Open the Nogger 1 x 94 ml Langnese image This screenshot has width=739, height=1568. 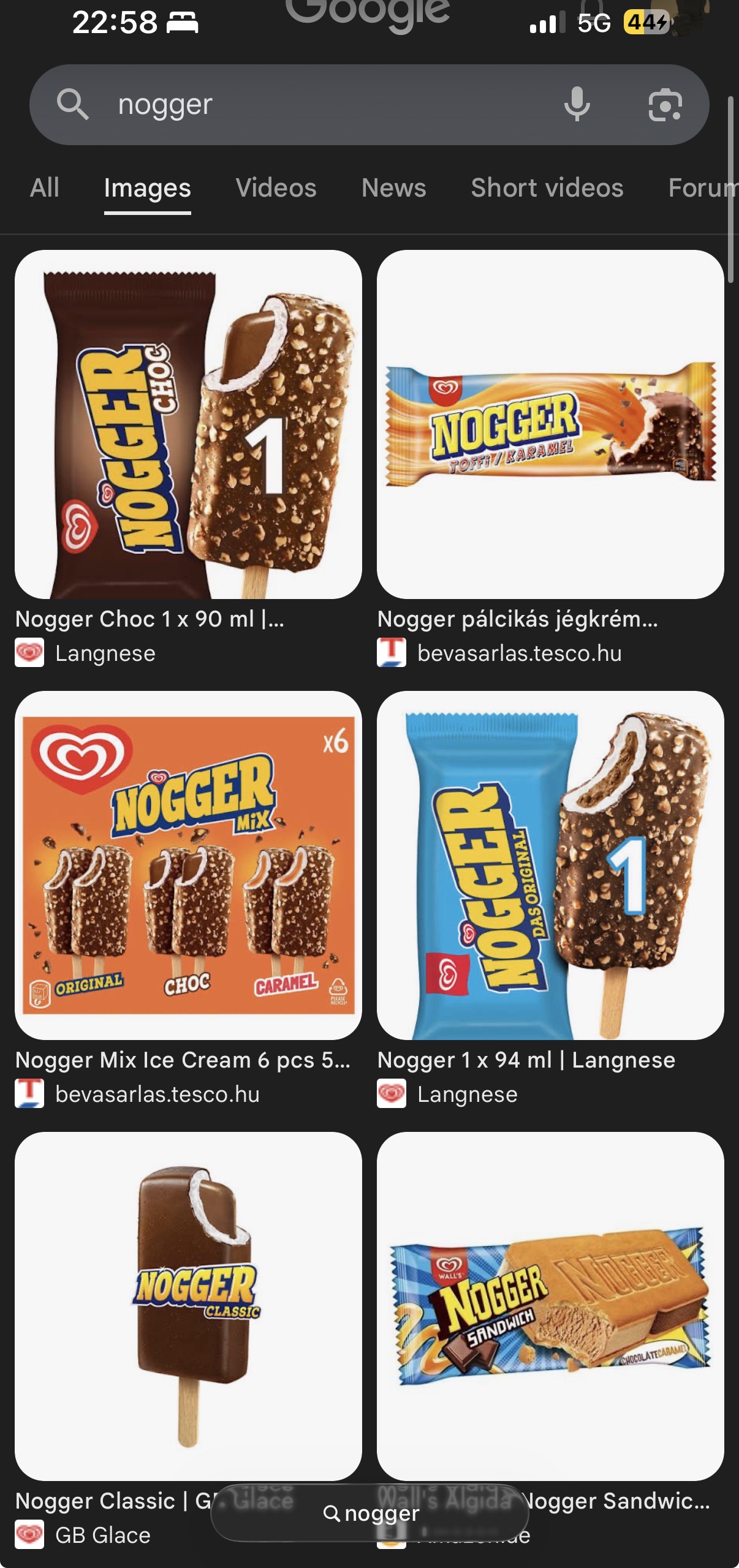[x=550, y=865]
